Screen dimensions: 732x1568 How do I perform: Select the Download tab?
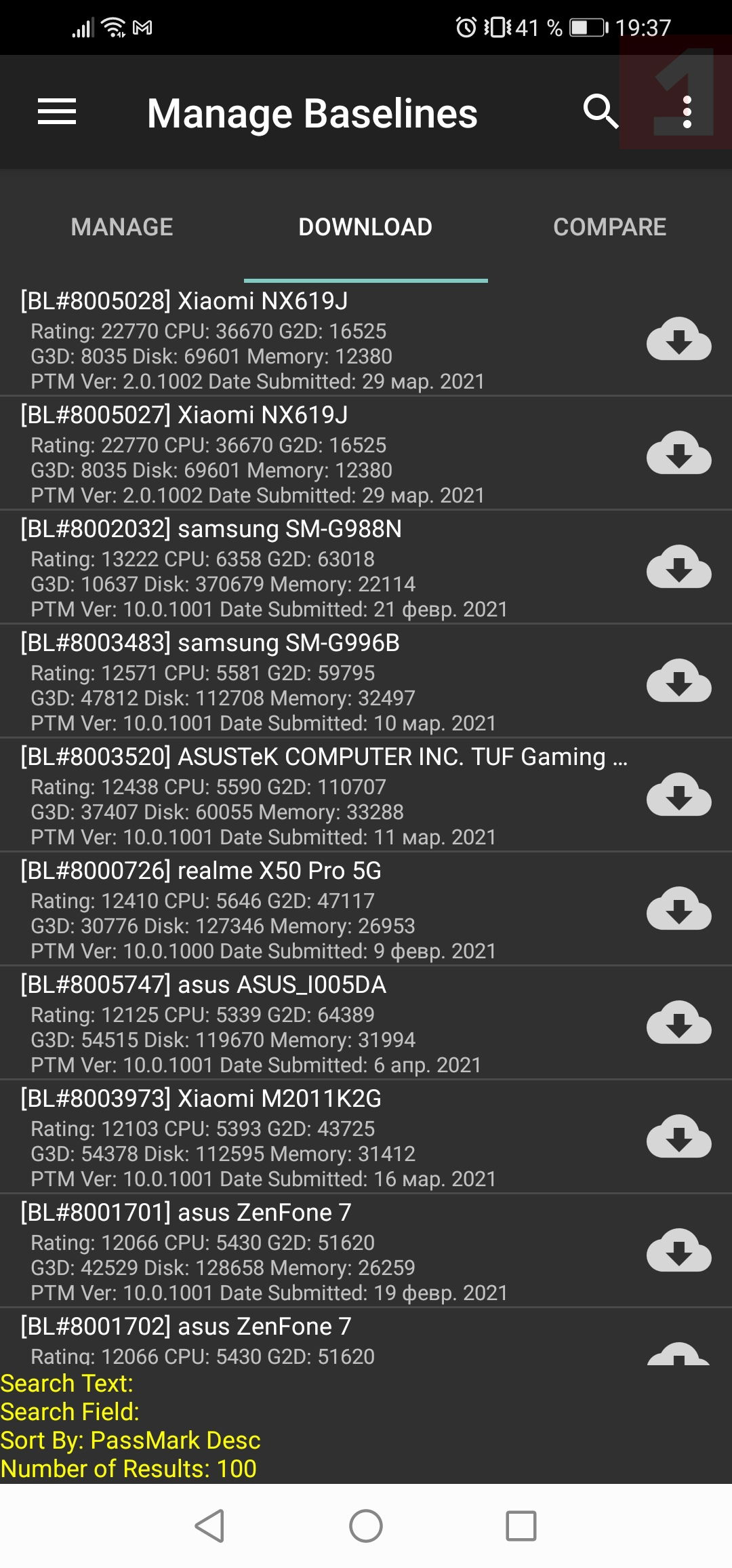[x=365, y=227]
